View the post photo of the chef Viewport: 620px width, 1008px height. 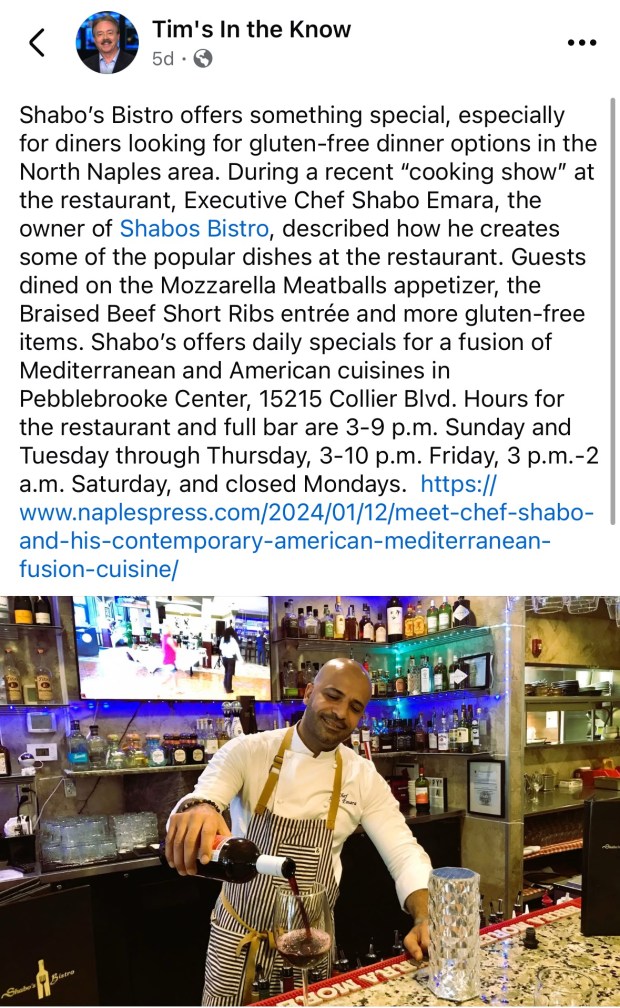coord(310,800)
